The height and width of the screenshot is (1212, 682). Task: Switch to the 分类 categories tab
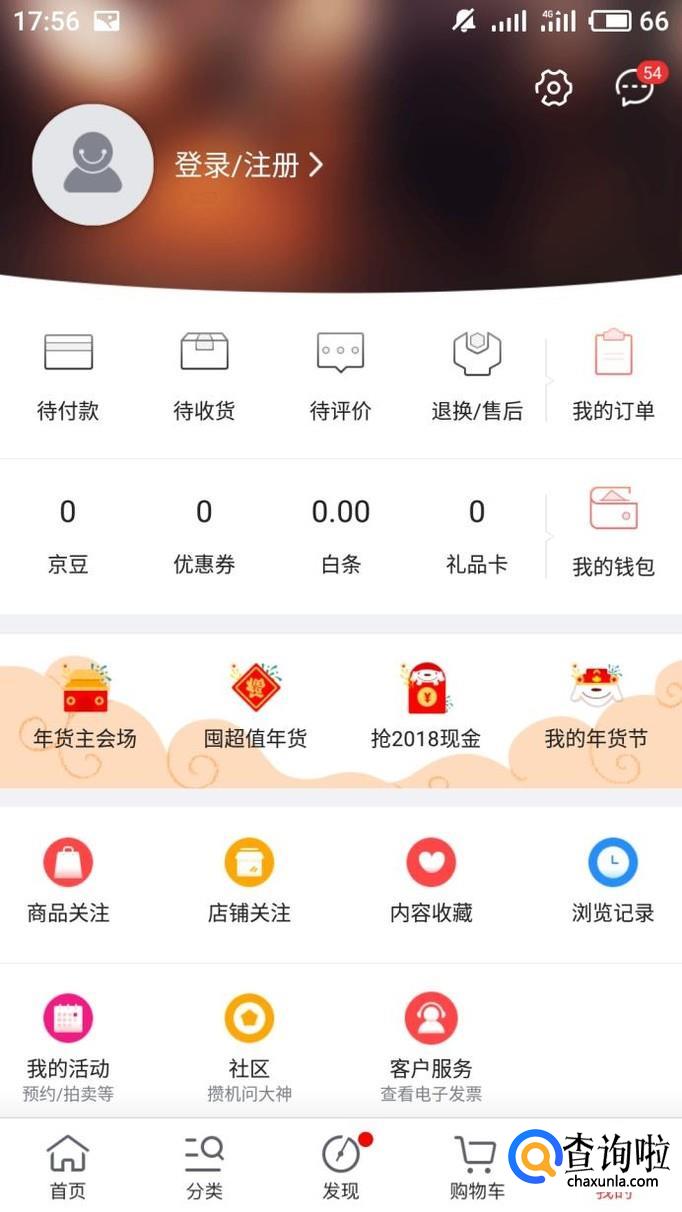coord(204,1166)
